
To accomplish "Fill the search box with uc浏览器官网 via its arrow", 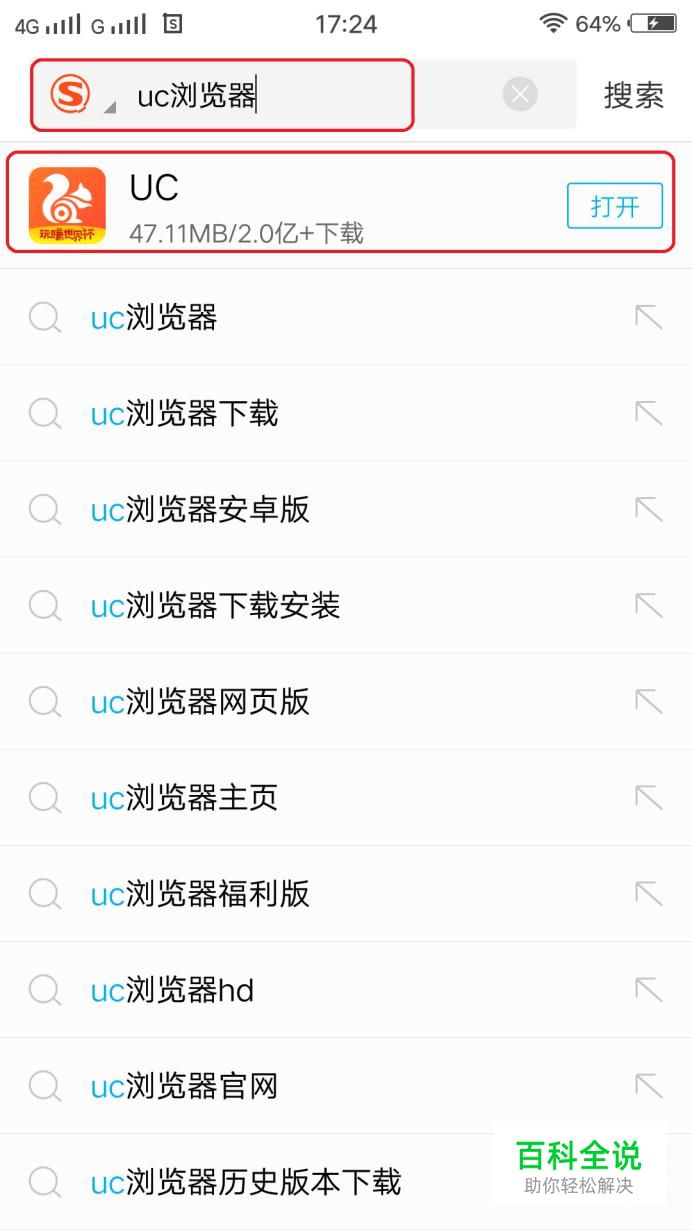I will tap(649, 1085).
